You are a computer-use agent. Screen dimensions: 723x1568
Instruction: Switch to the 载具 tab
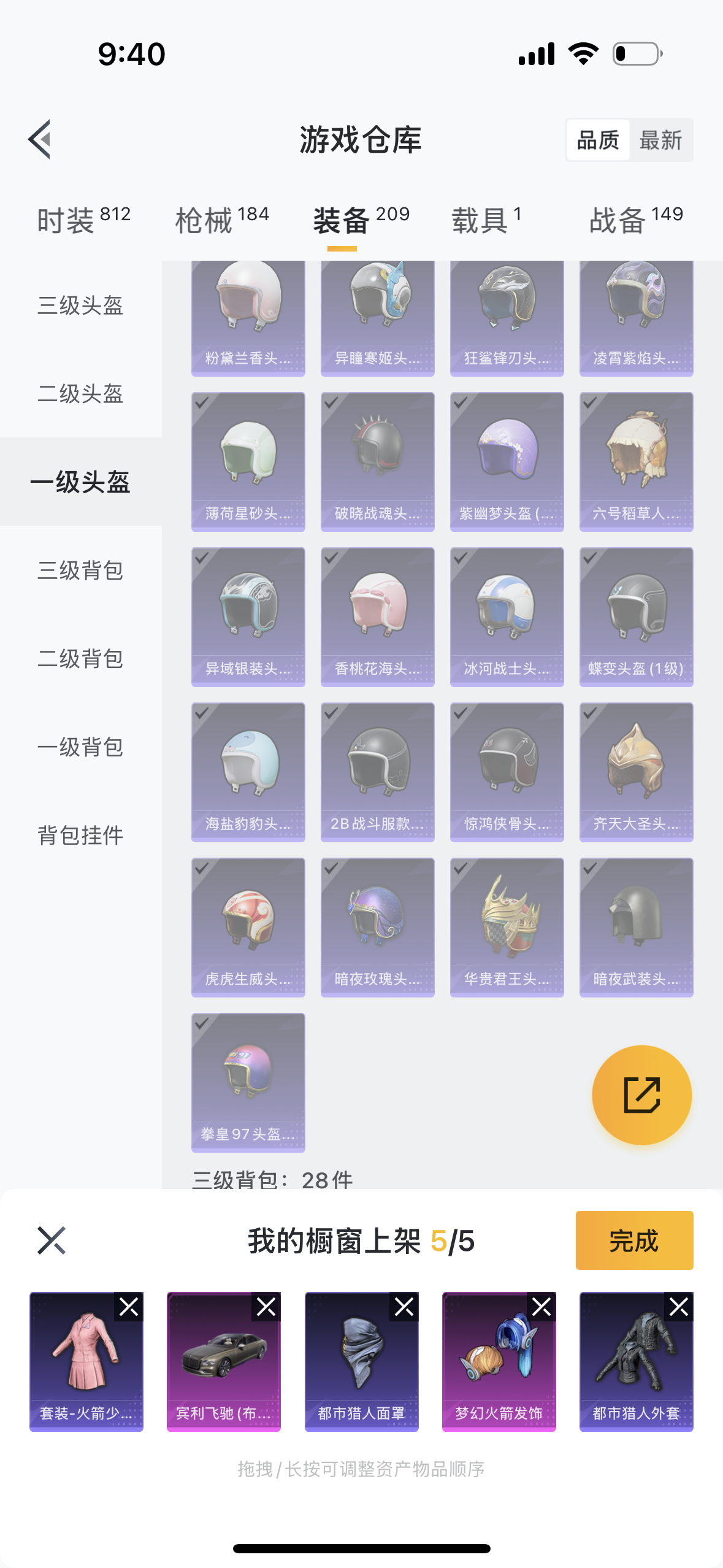[487, 220]
